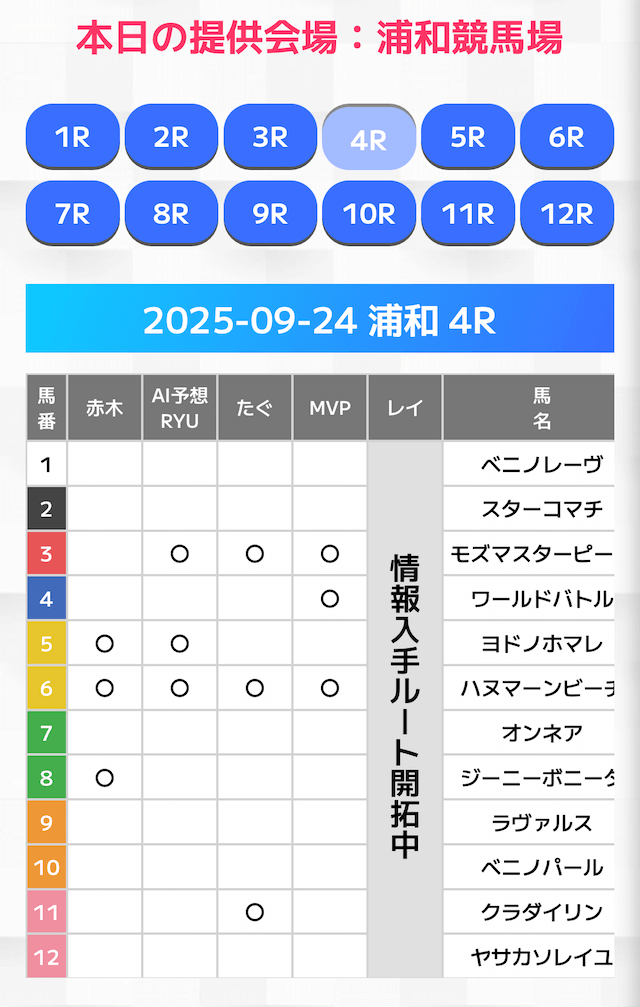Tap the highlighted 4R button

(369, 139)
